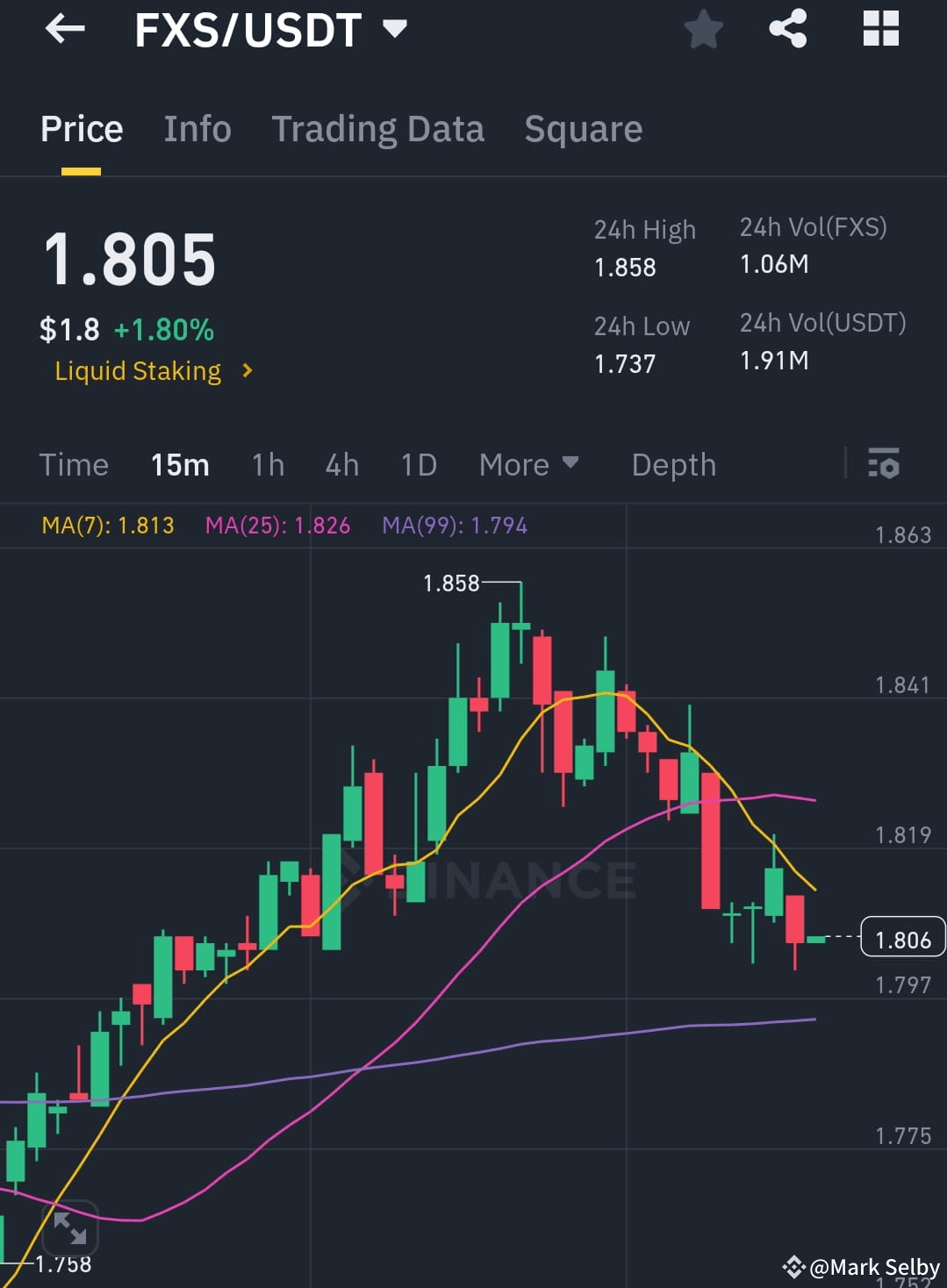Select the 1h chart interval
This screenshot has width=947, height=1288.
coord(267,465)
